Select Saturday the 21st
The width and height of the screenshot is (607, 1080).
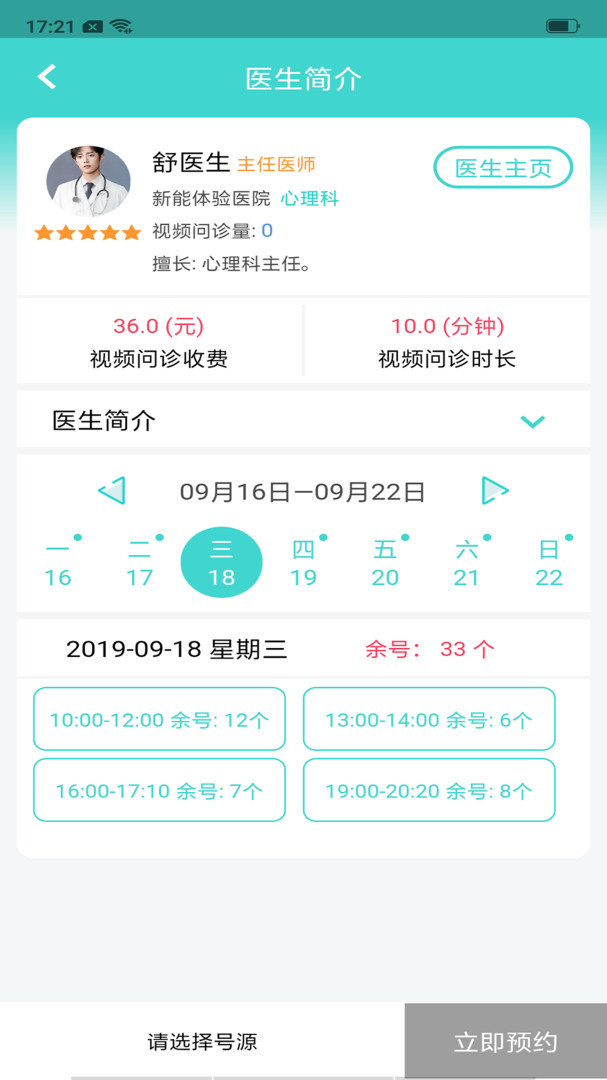pos(466,563)
